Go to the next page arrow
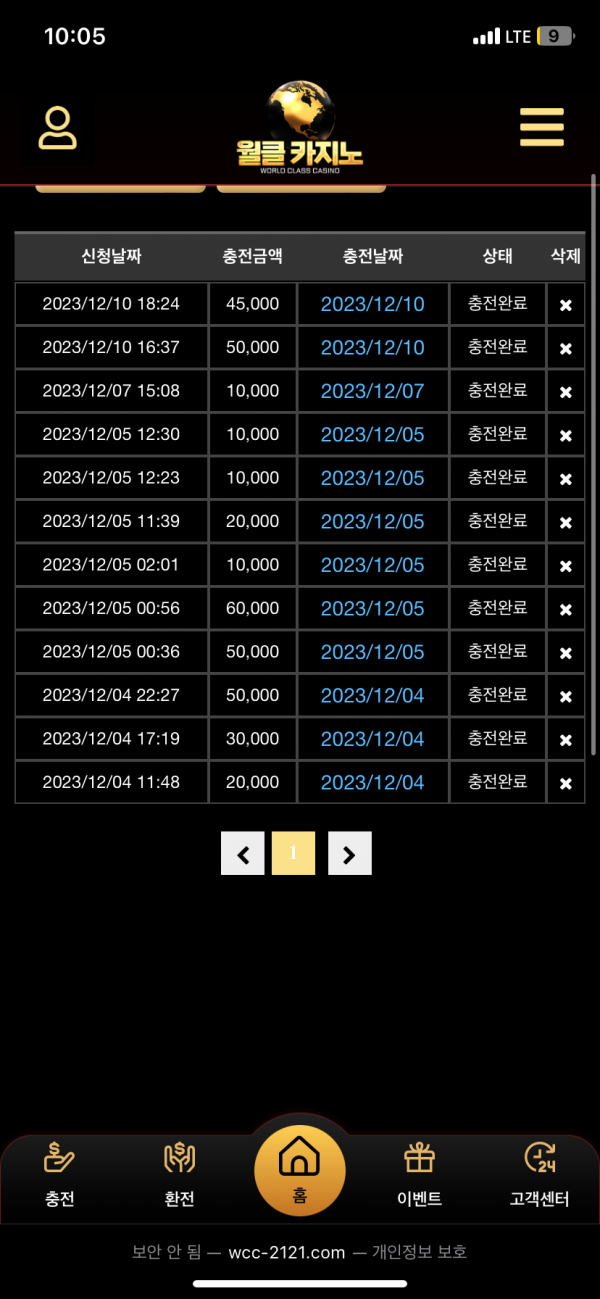Viewport: 600px width, 1299px height. pos(349,854)
